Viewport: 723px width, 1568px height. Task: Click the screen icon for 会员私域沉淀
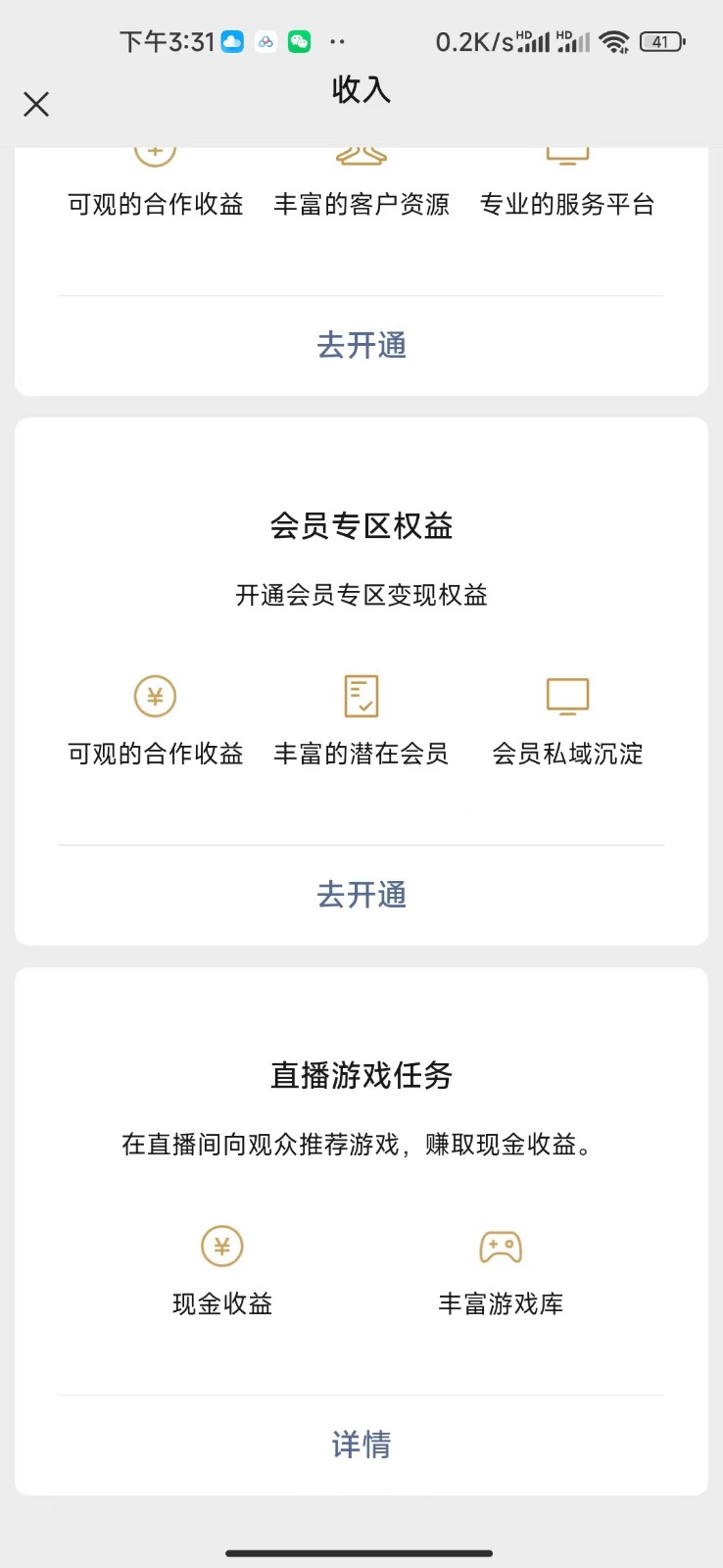coord(566,696)
